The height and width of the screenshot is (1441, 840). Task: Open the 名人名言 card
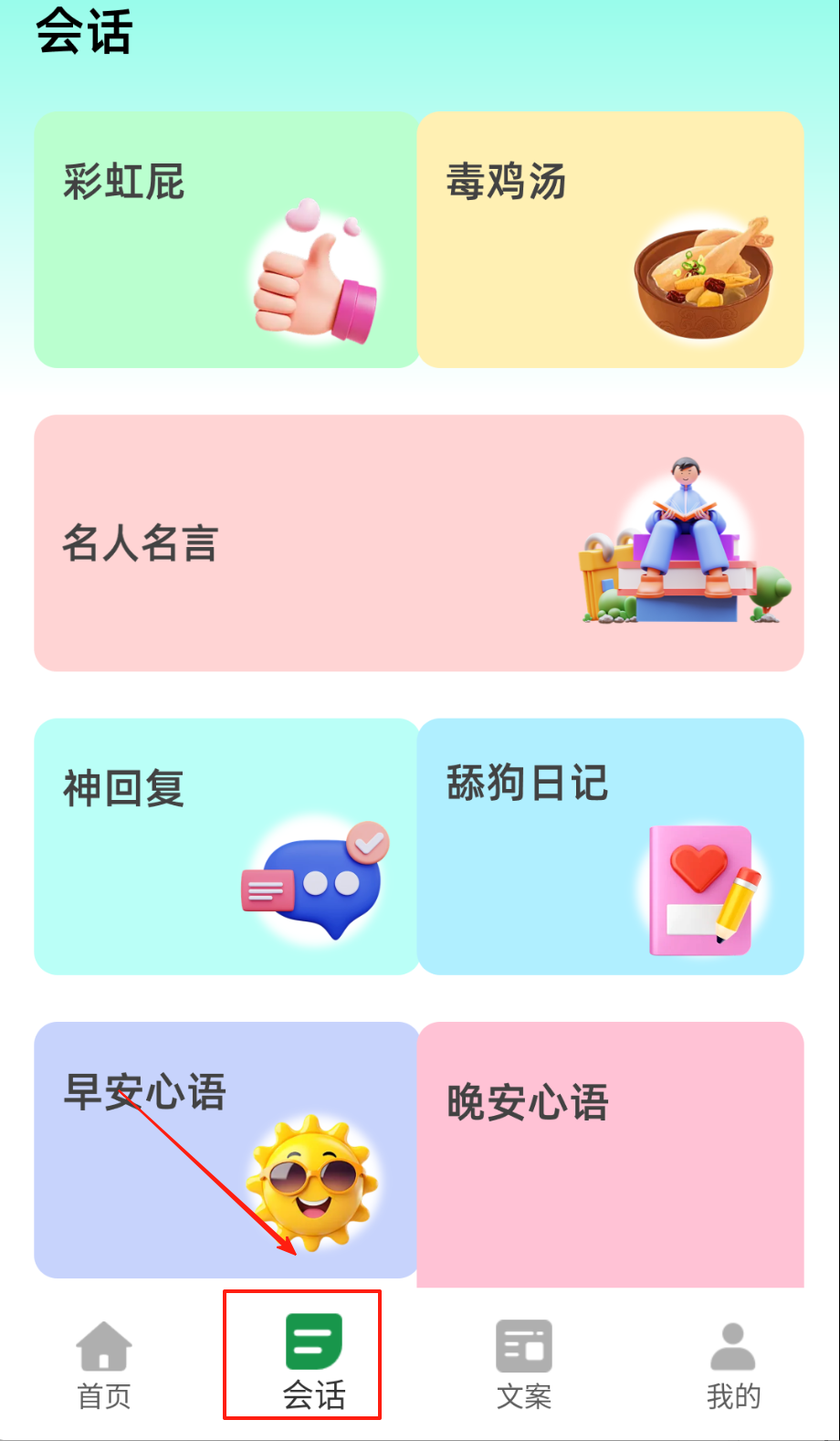point(418,543)
